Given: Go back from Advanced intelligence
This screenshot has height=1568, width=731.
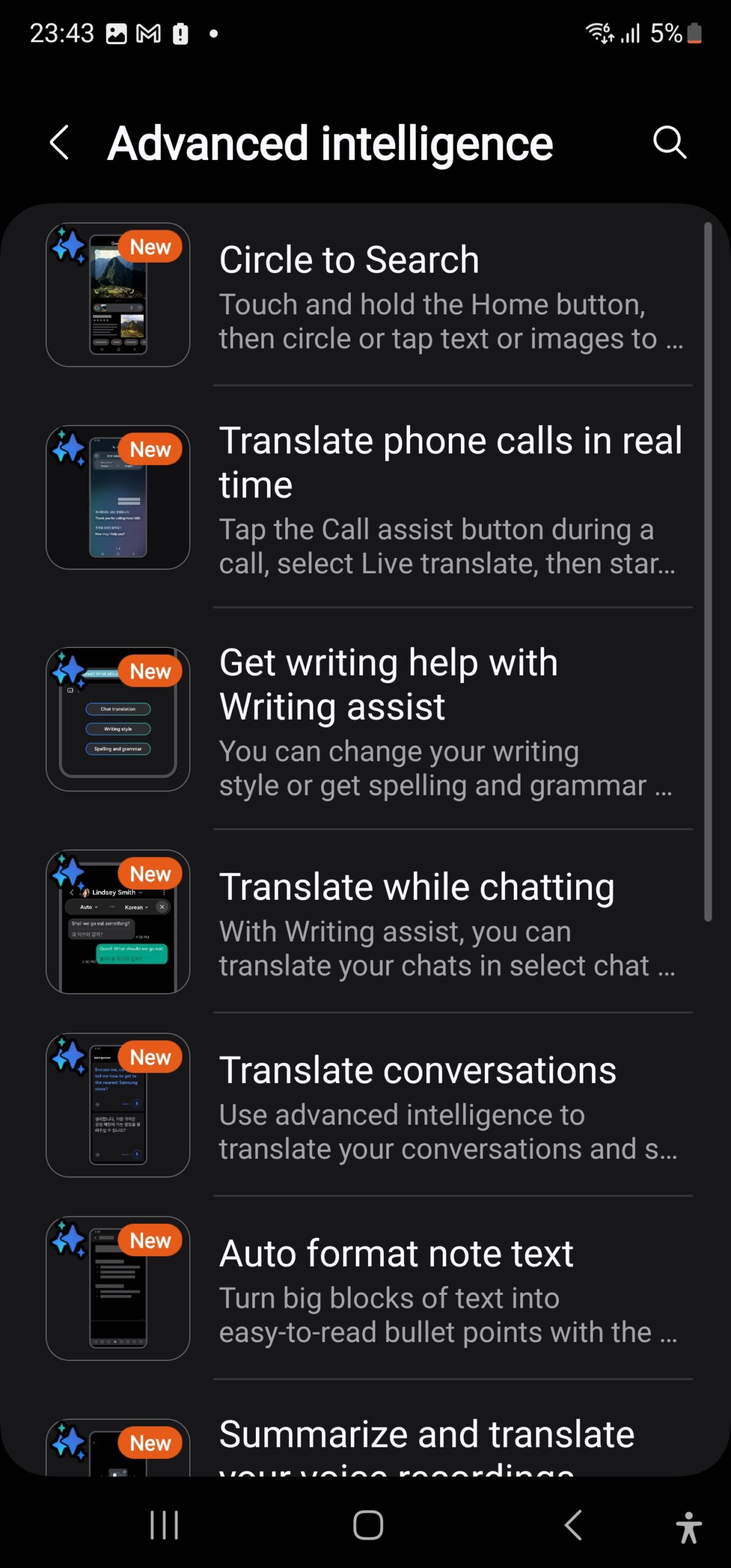Looking at the screenshot, I should coord(59,143).
